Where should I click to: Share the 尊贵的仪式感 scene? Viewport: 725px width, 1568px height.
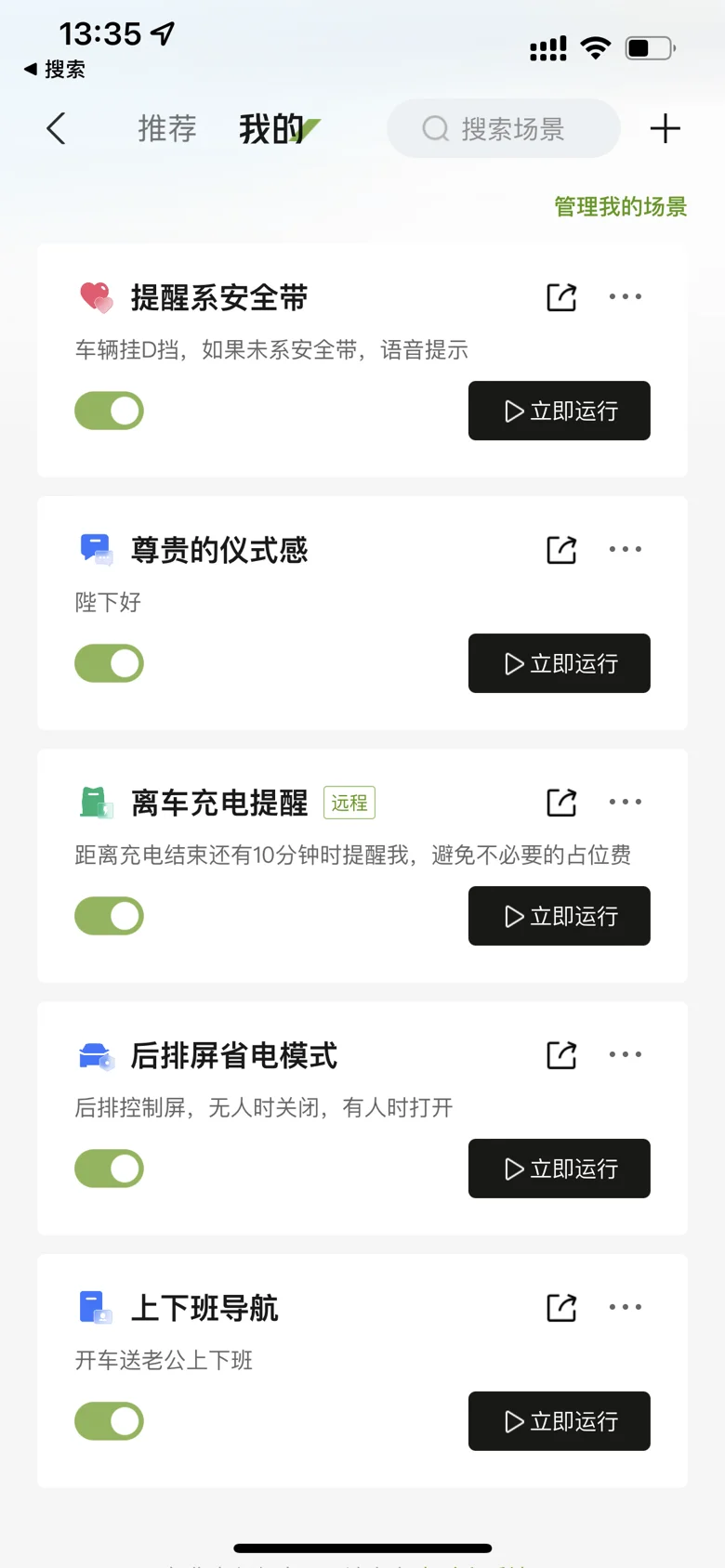(x=561, y=550)
